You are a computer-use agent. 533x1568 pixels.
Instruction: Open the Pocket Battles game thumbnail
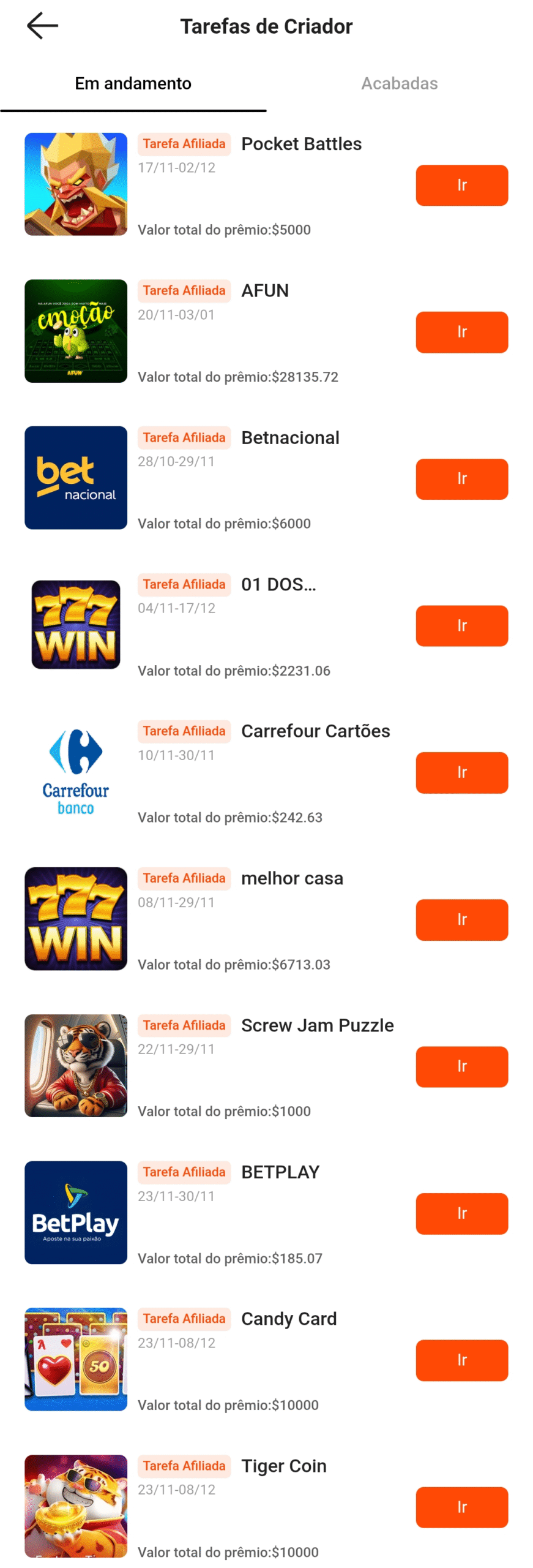tap(76, 184)
